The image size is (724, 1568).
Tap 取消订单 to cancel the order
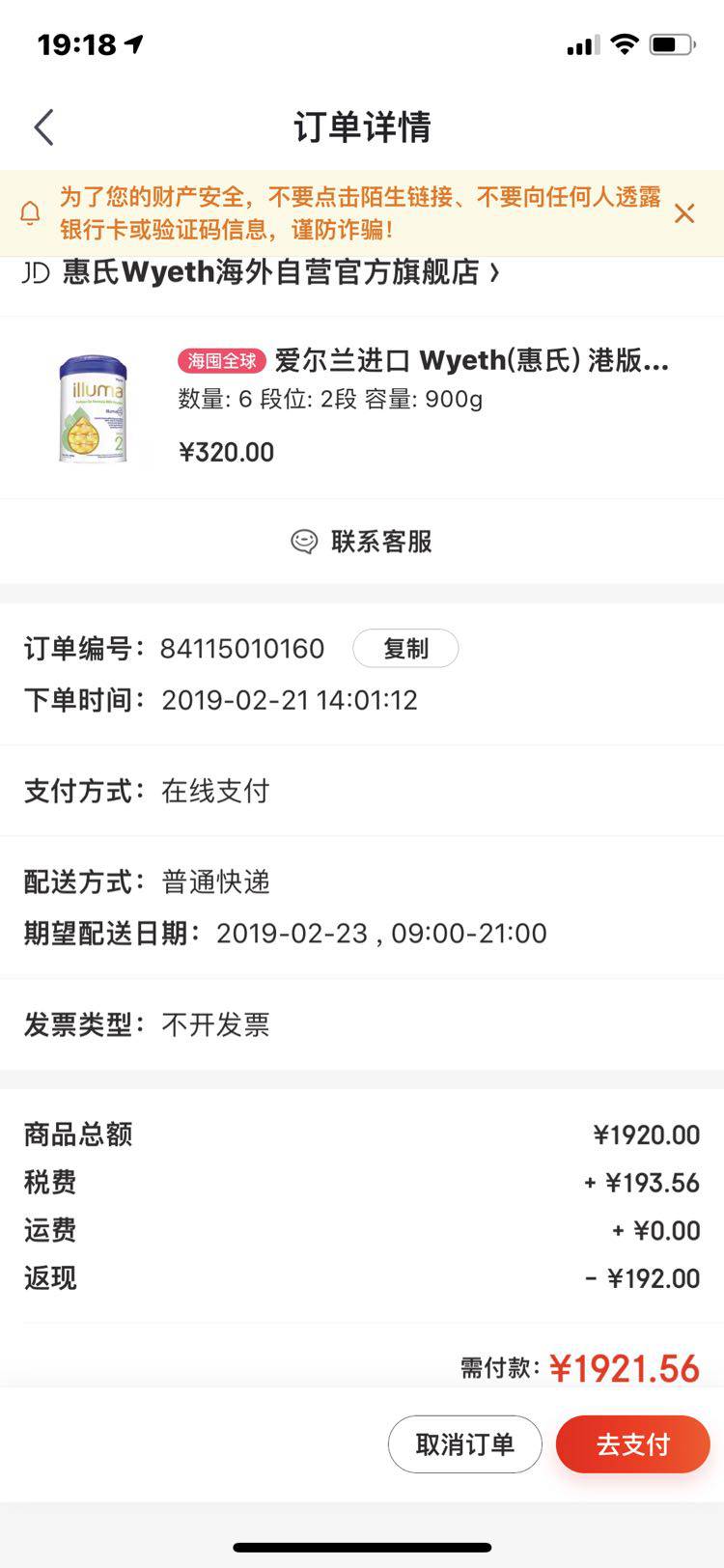(465, 1443)
